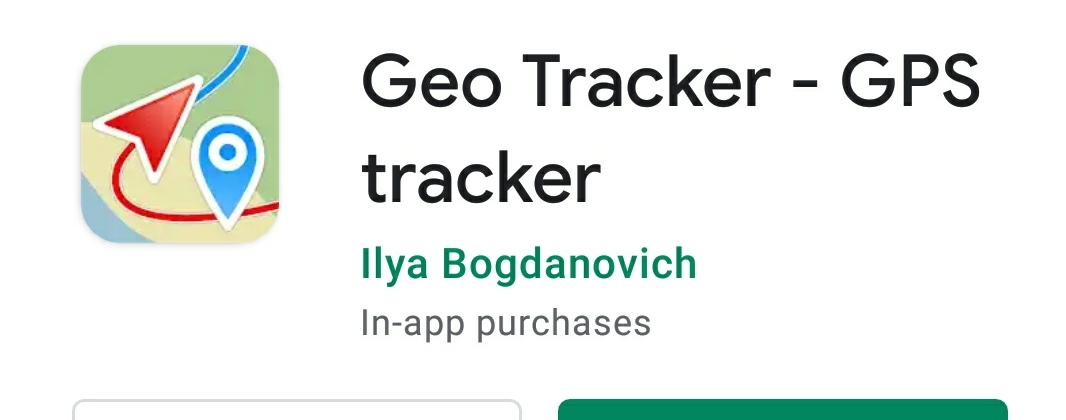This screenshot has width=1066, height=420.
Task: Open developer page for Ilya Bogdanovich
Action: coord(528,264)
